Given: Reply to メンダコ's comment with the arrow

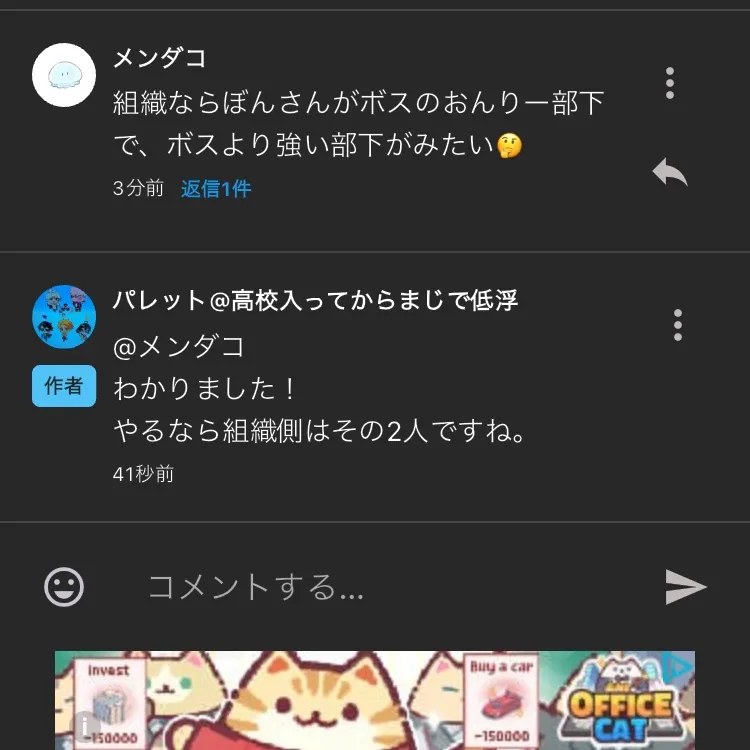Looking at the screenshot, I should tap(670, 172).
